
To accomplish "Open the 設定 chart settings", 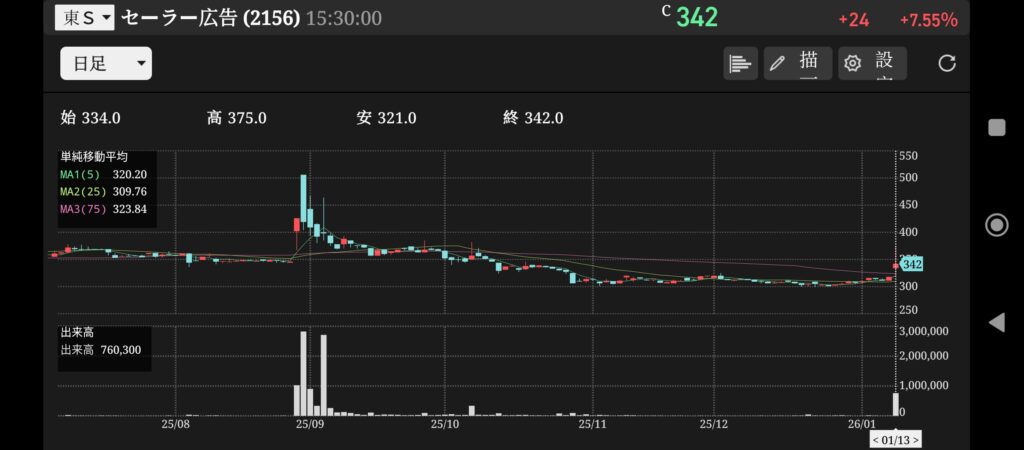I will pyautogui.click(x=872, y=64).
